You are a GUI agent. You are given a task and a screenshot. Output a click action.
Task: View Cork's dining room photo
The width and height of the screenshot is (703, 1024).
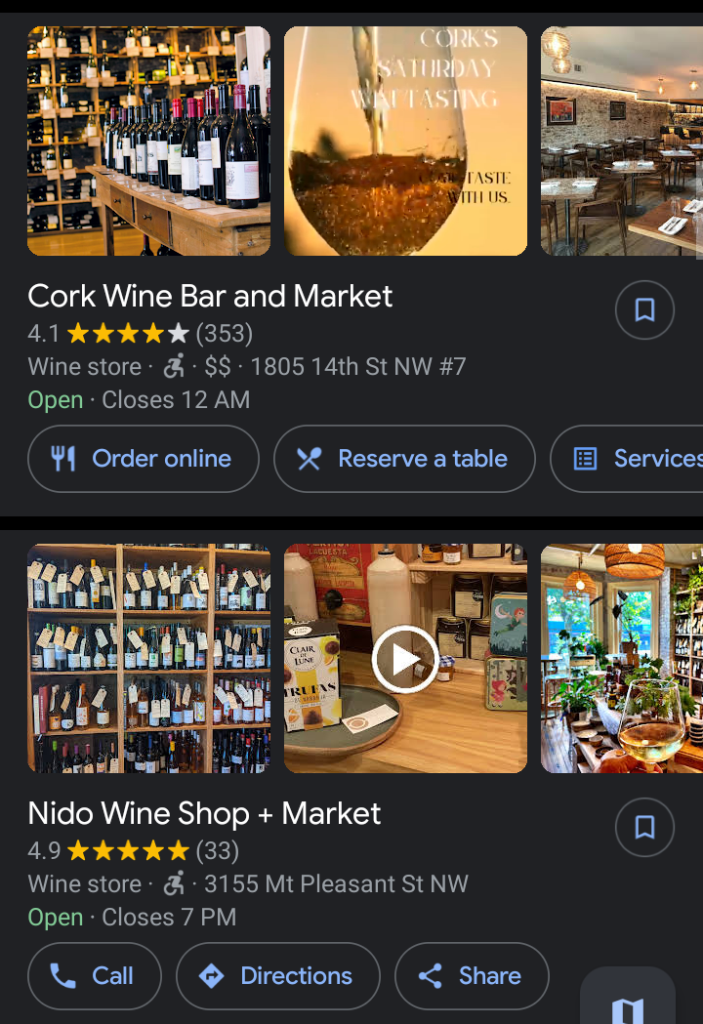click(x=622, y=141)
